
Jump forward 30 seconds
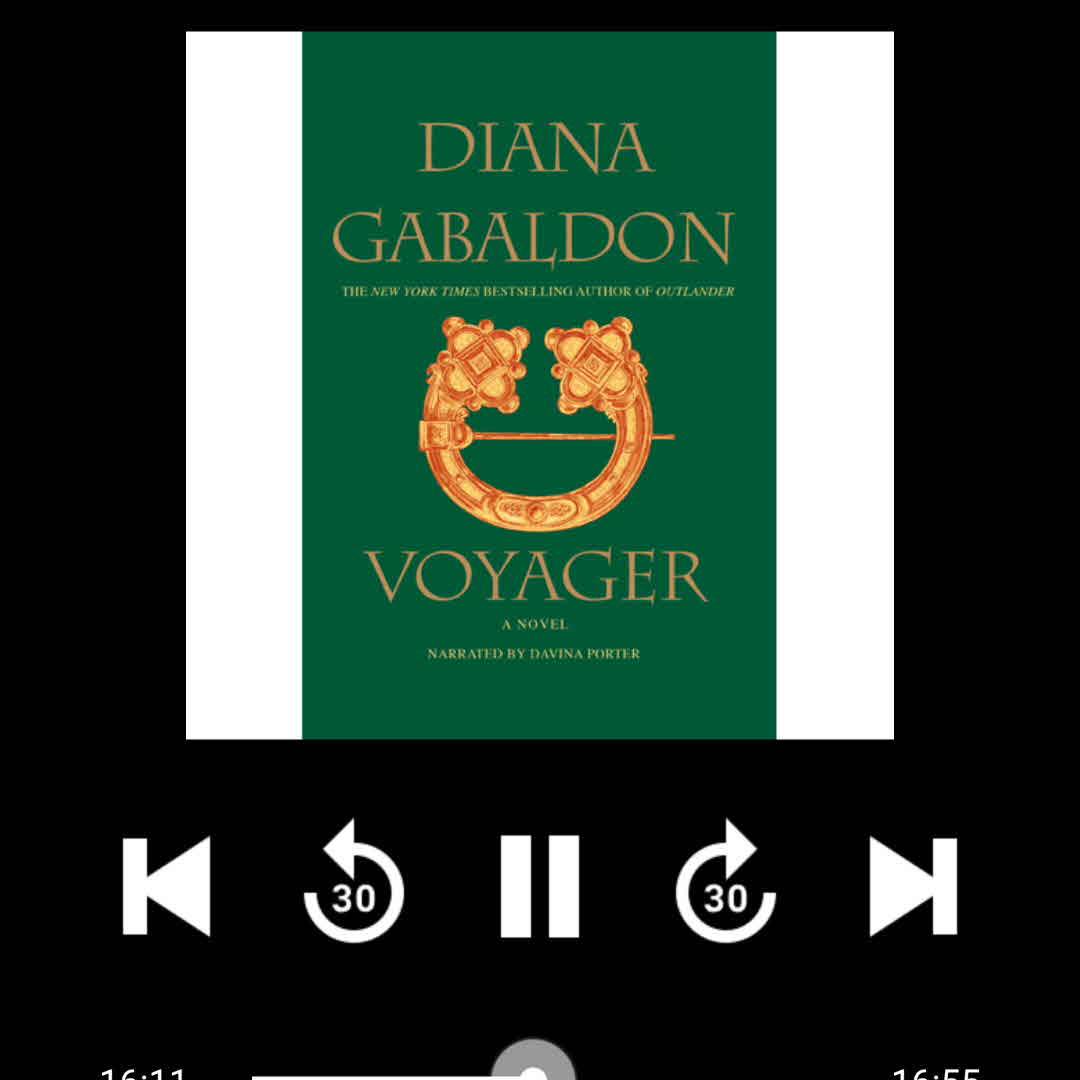(726, 884)
